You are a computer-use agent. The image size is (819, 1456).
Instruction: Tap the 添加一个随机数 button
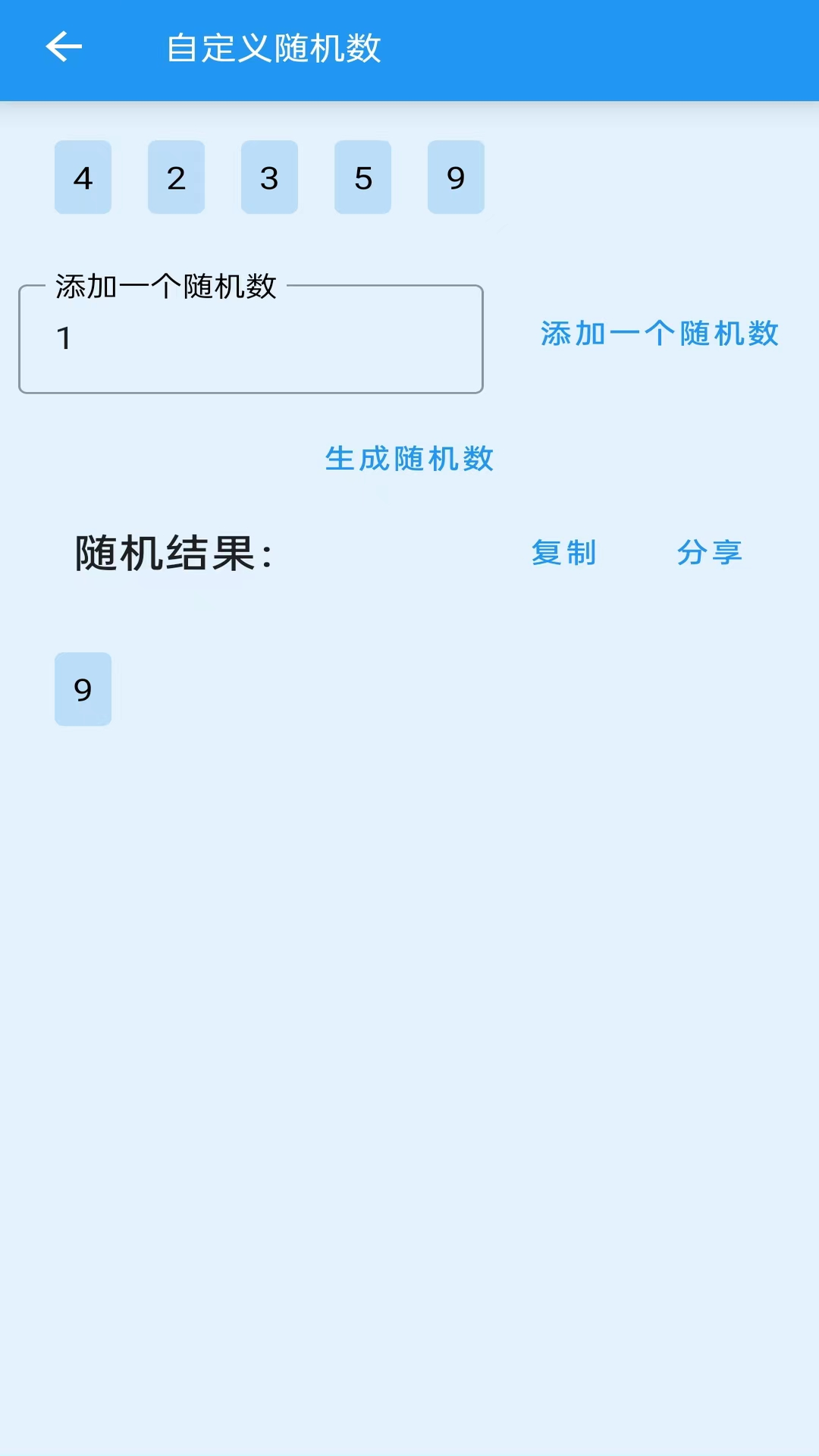[x=659, y=334]
